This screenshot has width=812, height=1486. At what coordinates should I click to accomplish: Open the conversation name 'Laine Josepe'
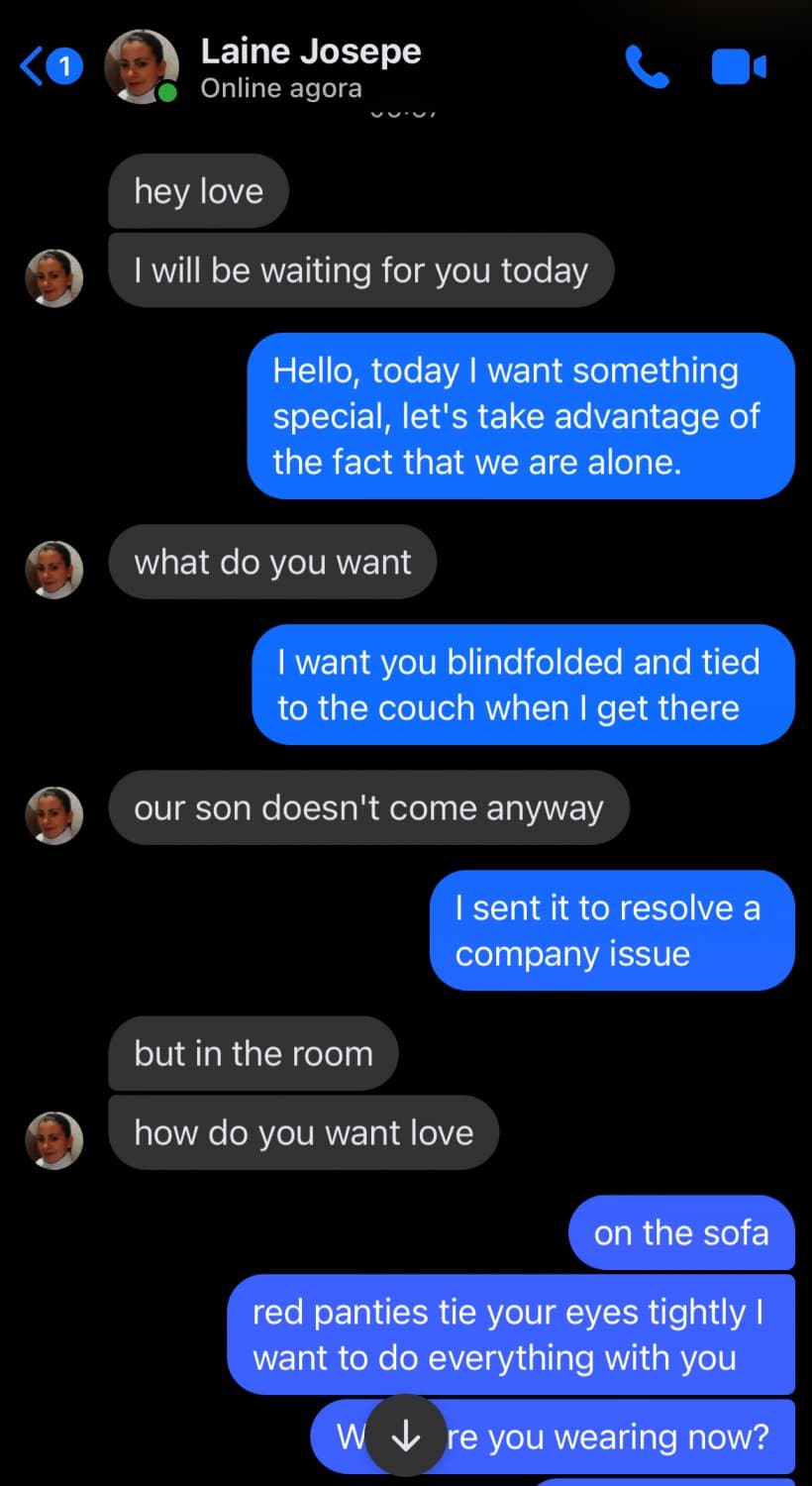pos(311,51)
